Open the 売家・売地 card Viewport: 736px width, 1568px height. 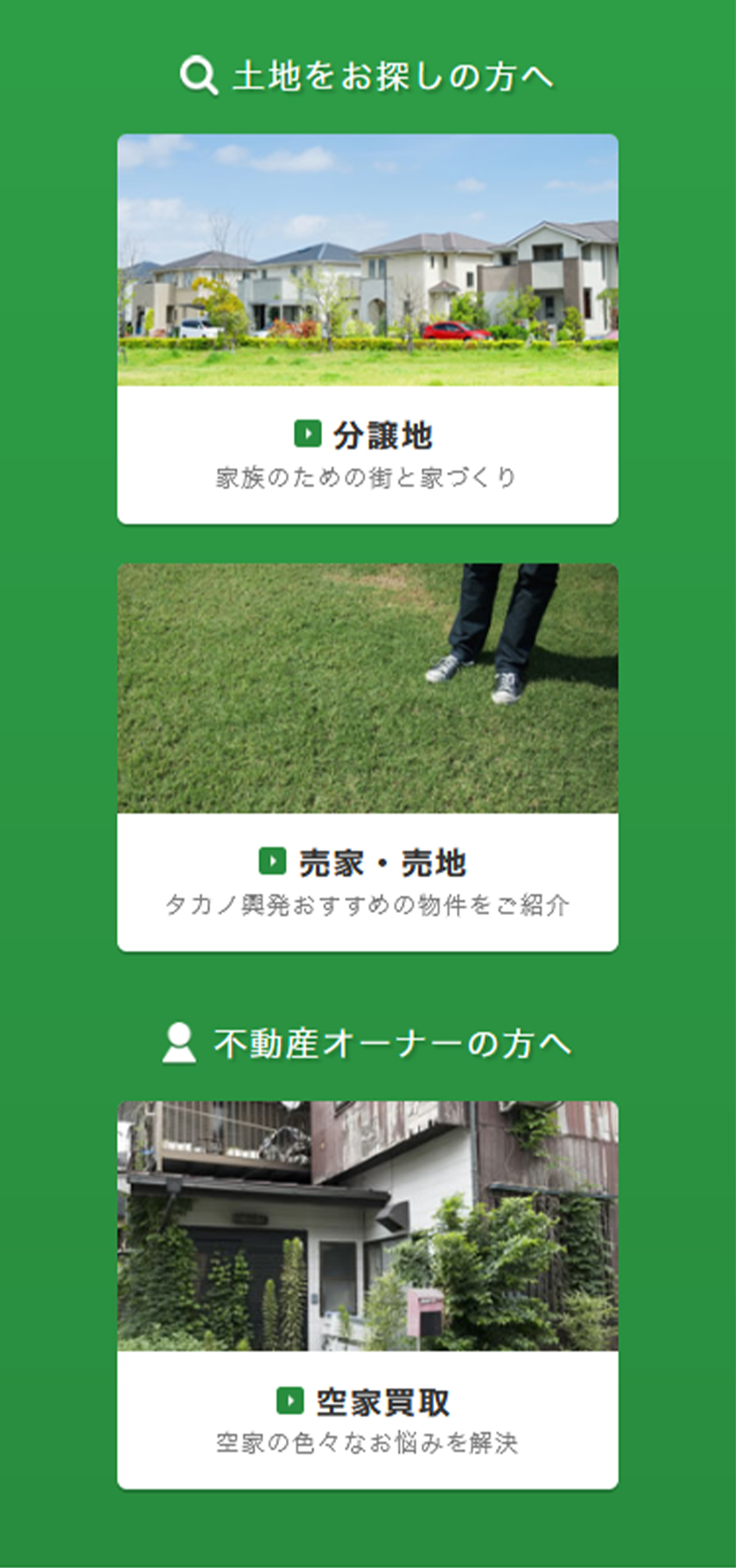367,757
